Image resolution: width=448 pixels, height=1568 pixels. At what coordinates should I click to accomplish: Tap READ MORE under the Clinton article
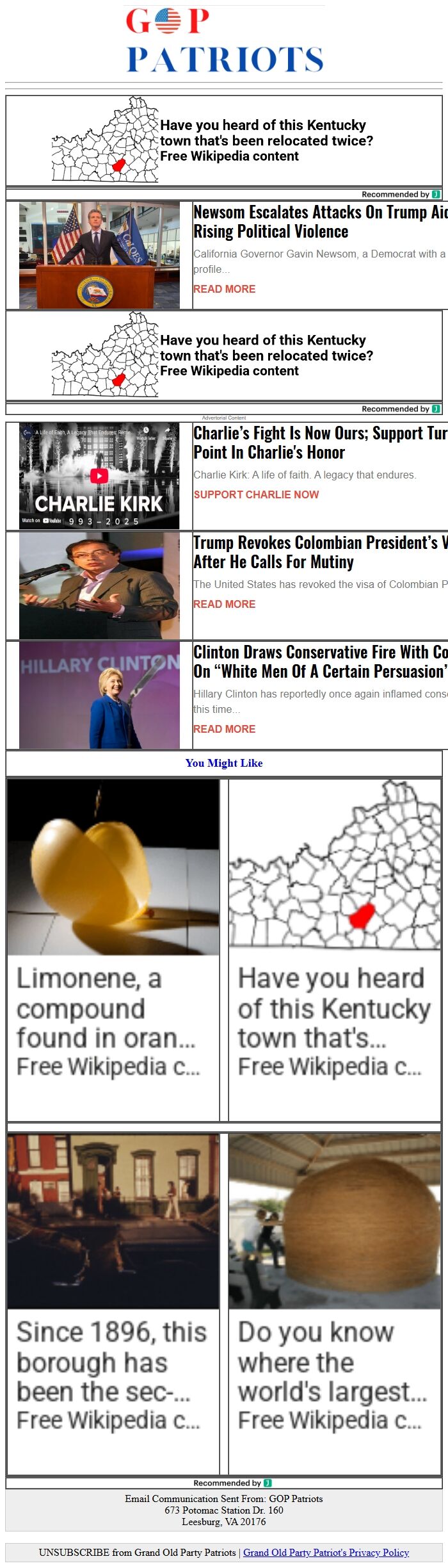(224, 729)
